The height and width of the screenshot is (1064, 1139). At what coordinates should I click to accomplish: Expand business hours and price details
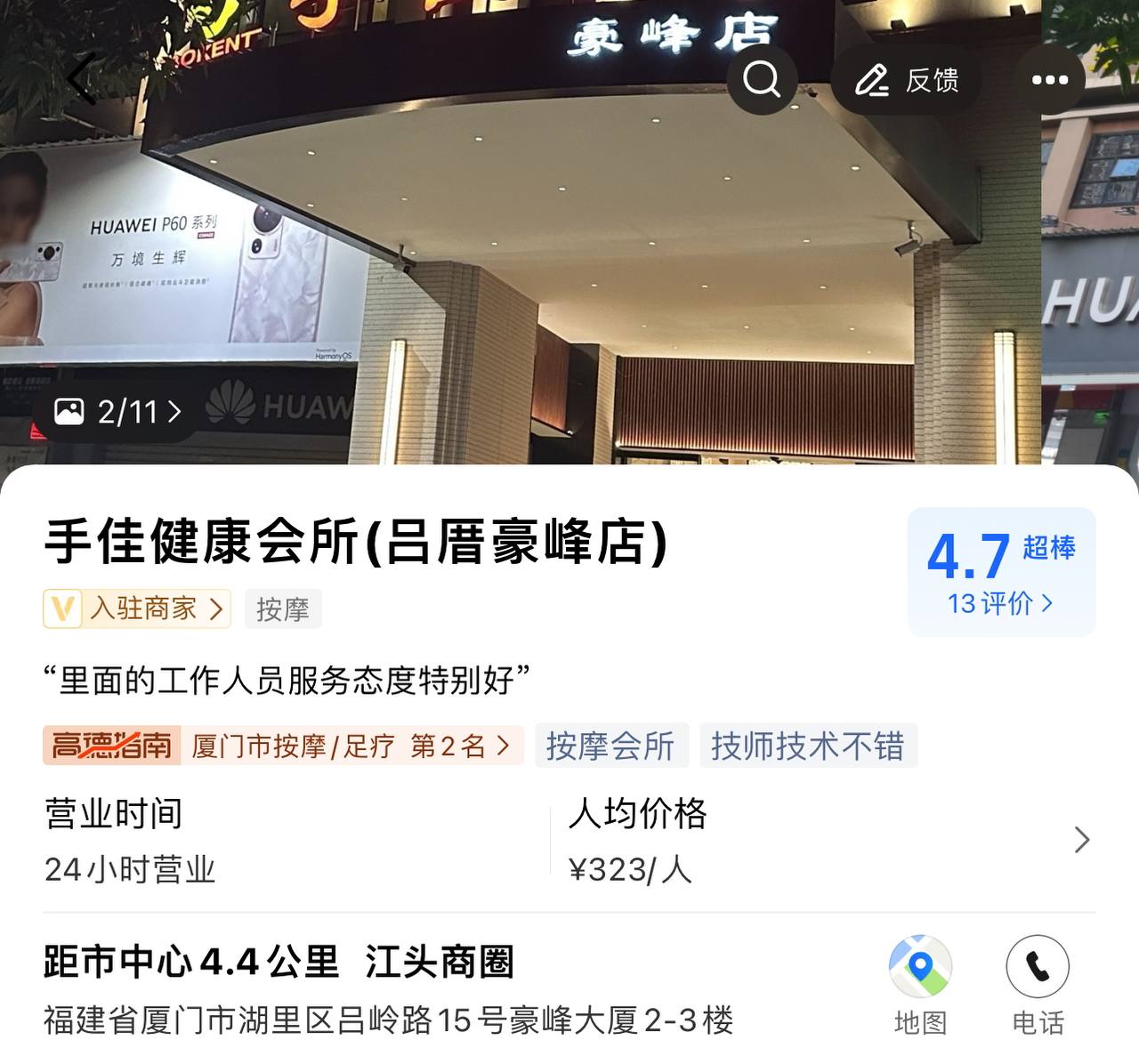(x=1081, y=840)
